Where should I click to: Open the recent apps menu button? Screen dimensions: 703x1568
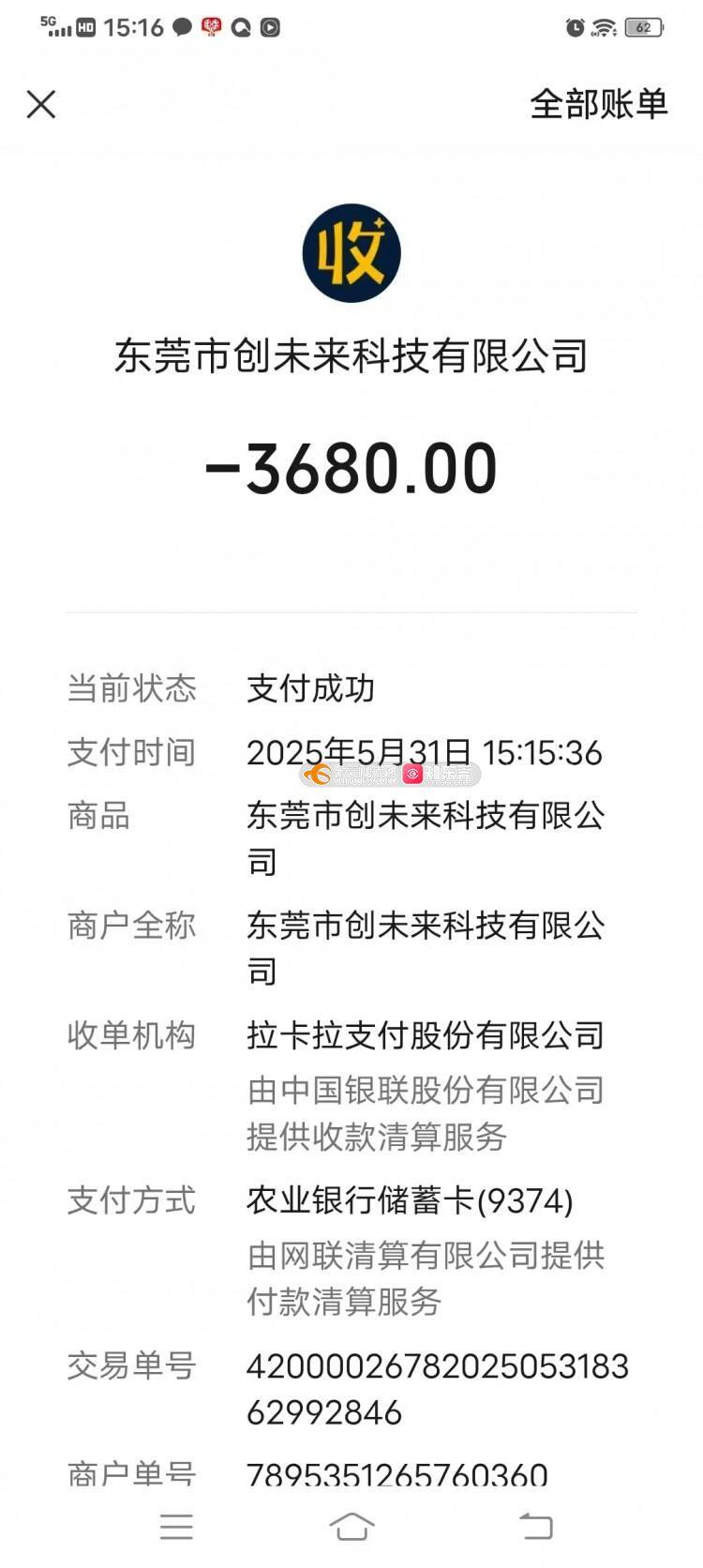tap(176, 1526)
